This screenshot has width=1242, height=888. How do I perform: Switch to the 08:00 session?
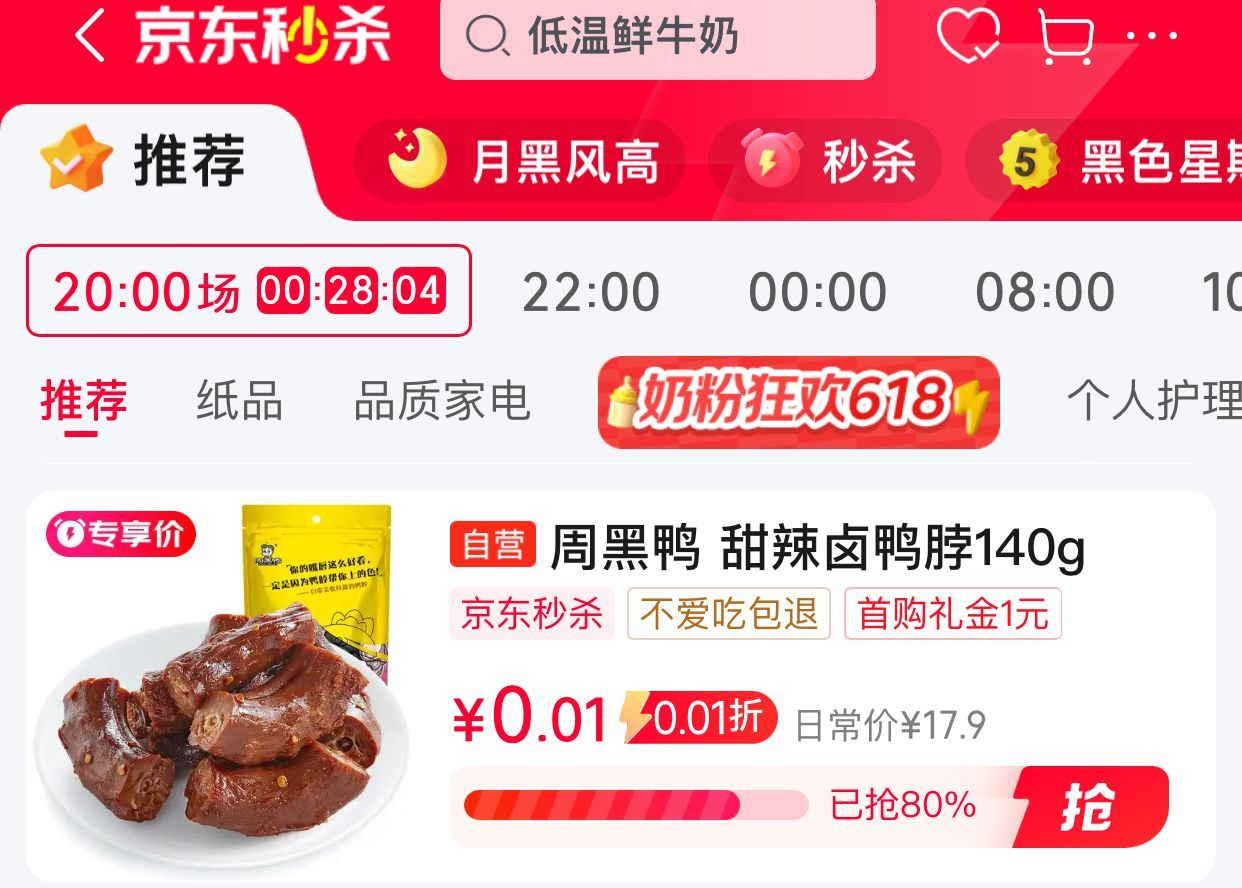click(1045, 293)
